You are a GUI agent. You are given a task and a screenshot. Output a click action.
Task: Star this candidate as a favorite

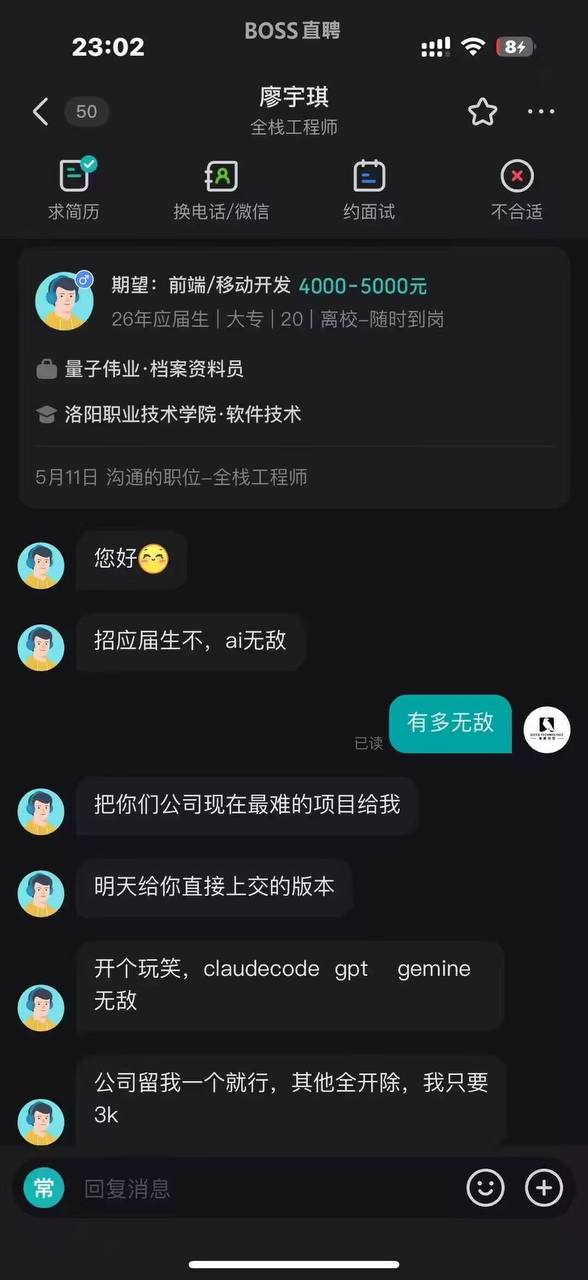point(482,112)
